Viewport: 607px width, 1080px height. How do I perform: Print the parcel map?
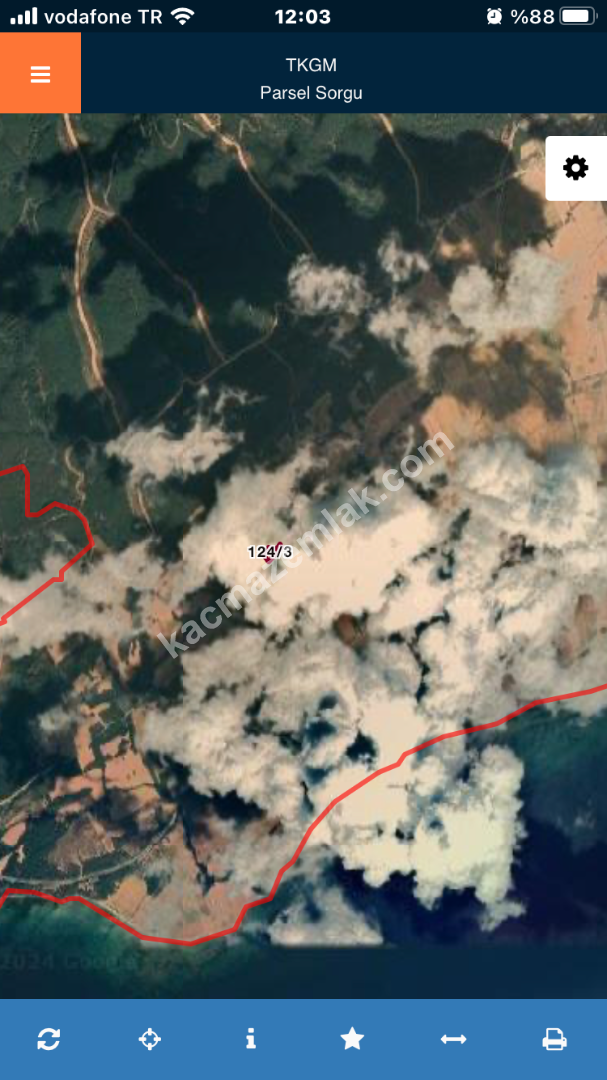pos(555,1039)
